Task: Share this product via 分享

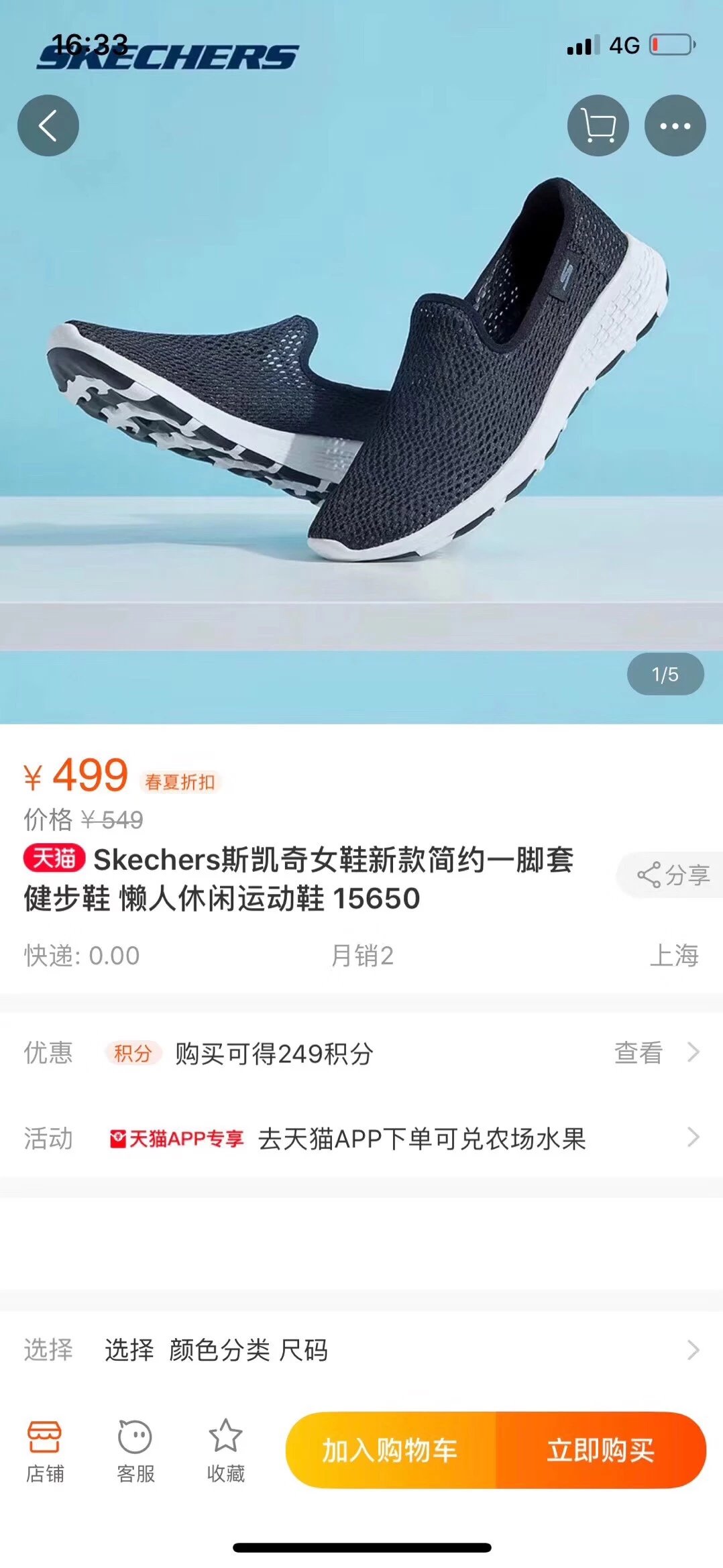Action: pyautogui.click(x=671, y=875)
